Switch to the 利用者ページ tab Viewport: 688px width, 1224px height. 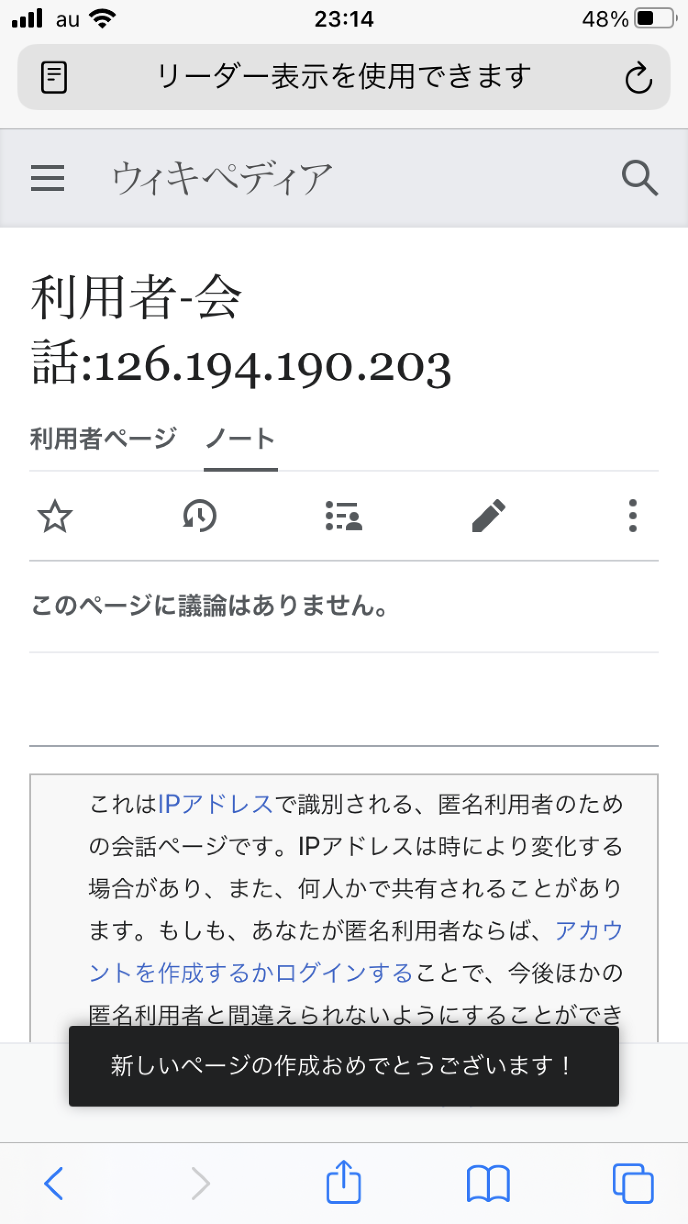(x=103, y=438)
